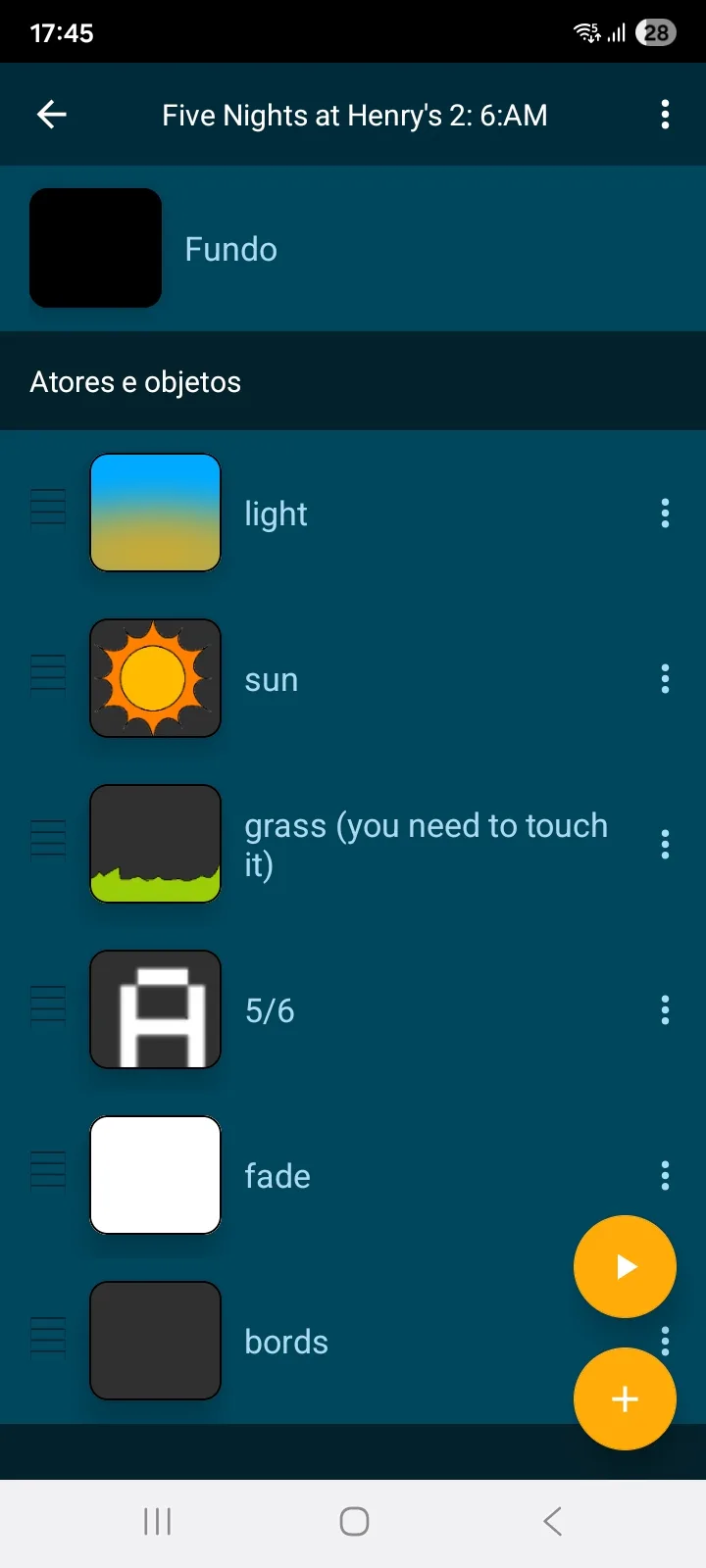Open the overflow menu in the app bar

click(665, 115)
